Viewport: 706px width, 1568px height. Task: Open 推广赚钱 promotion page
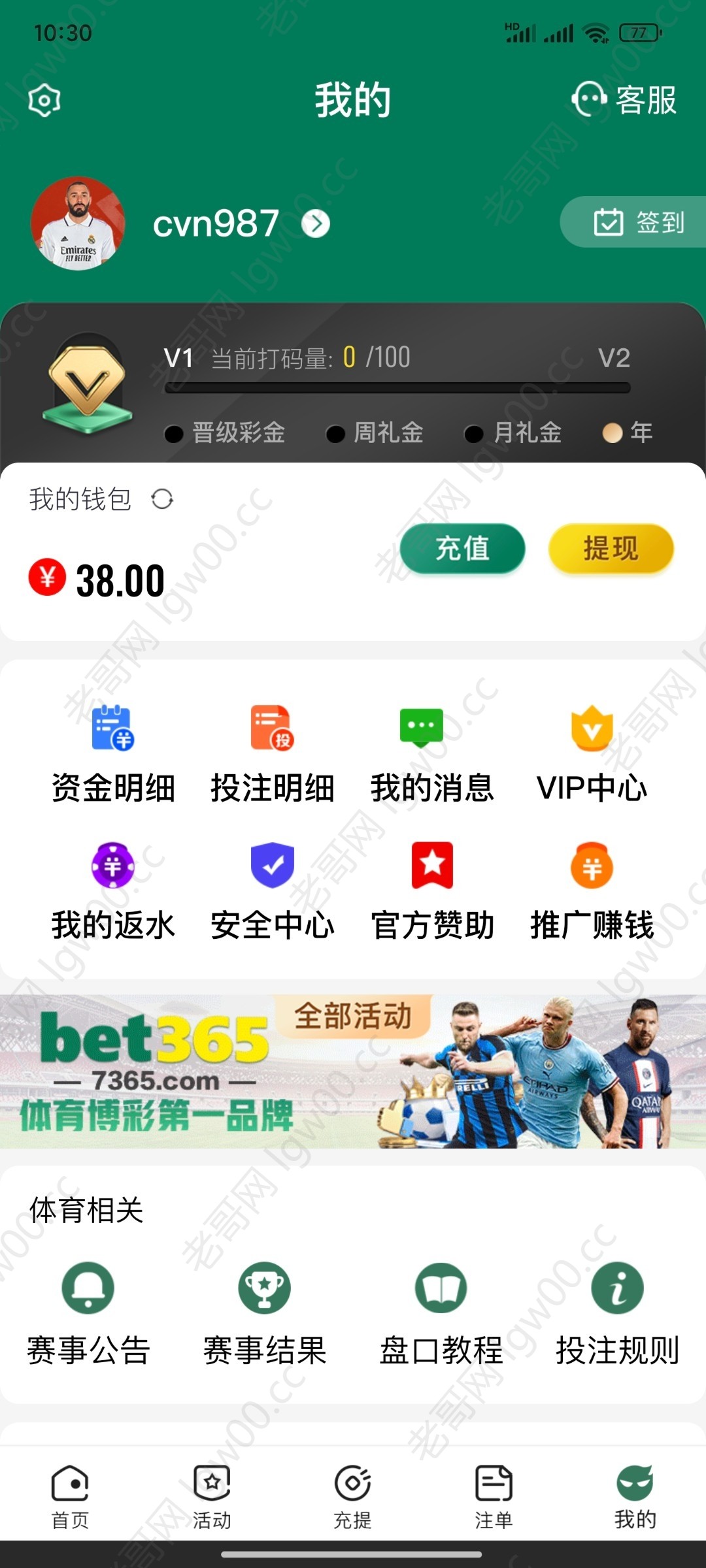592,892
